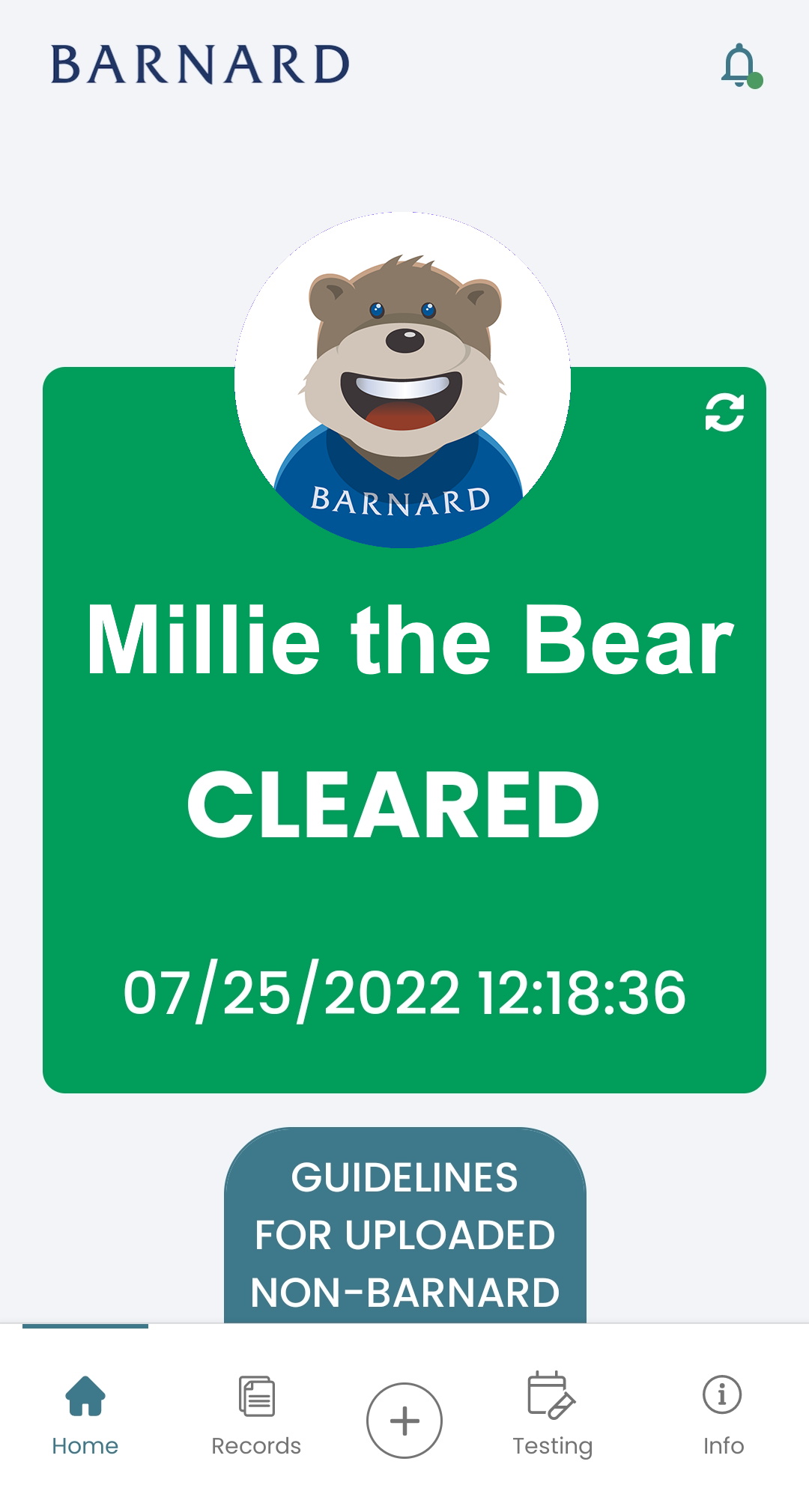Open guidelines for uploaded non-Barnard tests

point(404,1233)
